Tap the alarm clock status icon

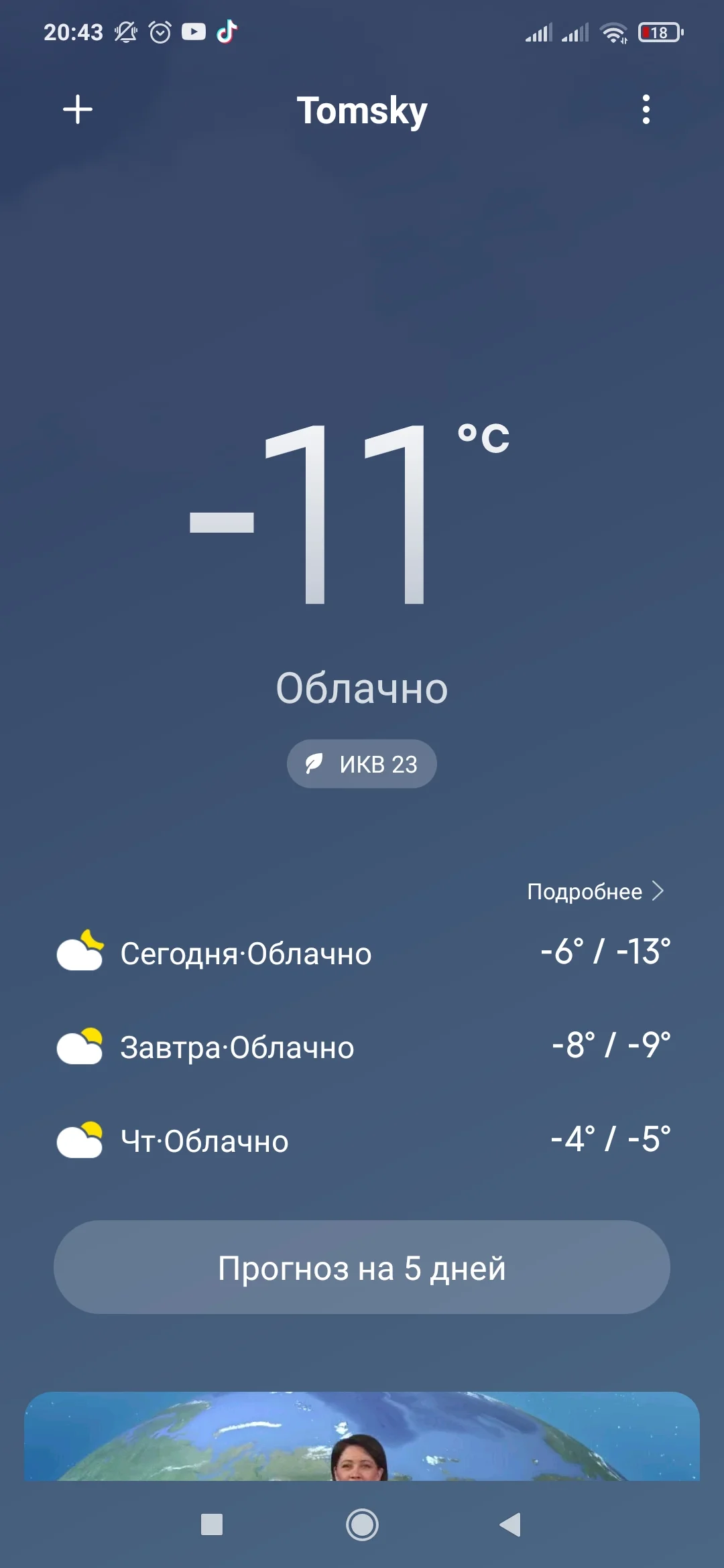pos(160,31)
